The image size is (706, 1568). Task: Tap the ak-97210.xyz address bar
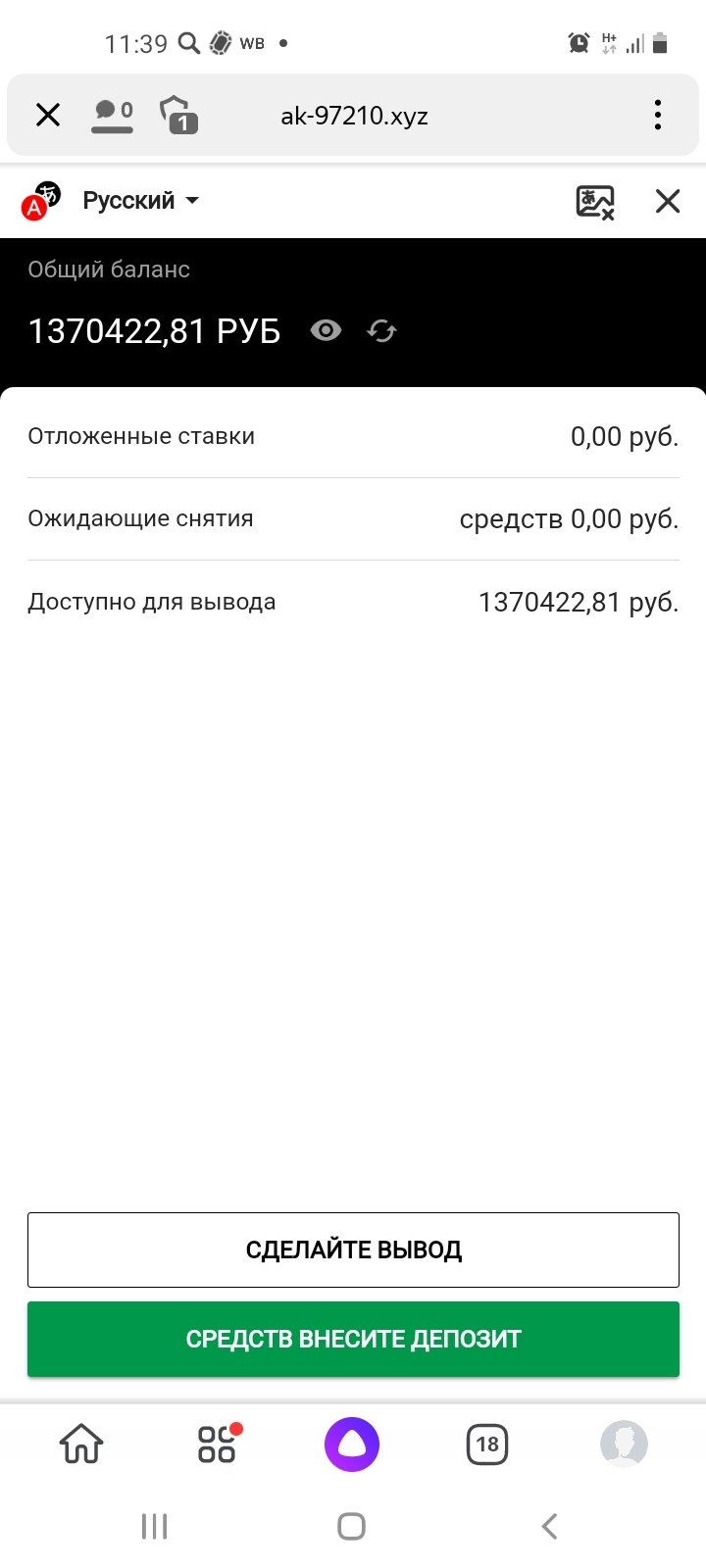(354, 116)
